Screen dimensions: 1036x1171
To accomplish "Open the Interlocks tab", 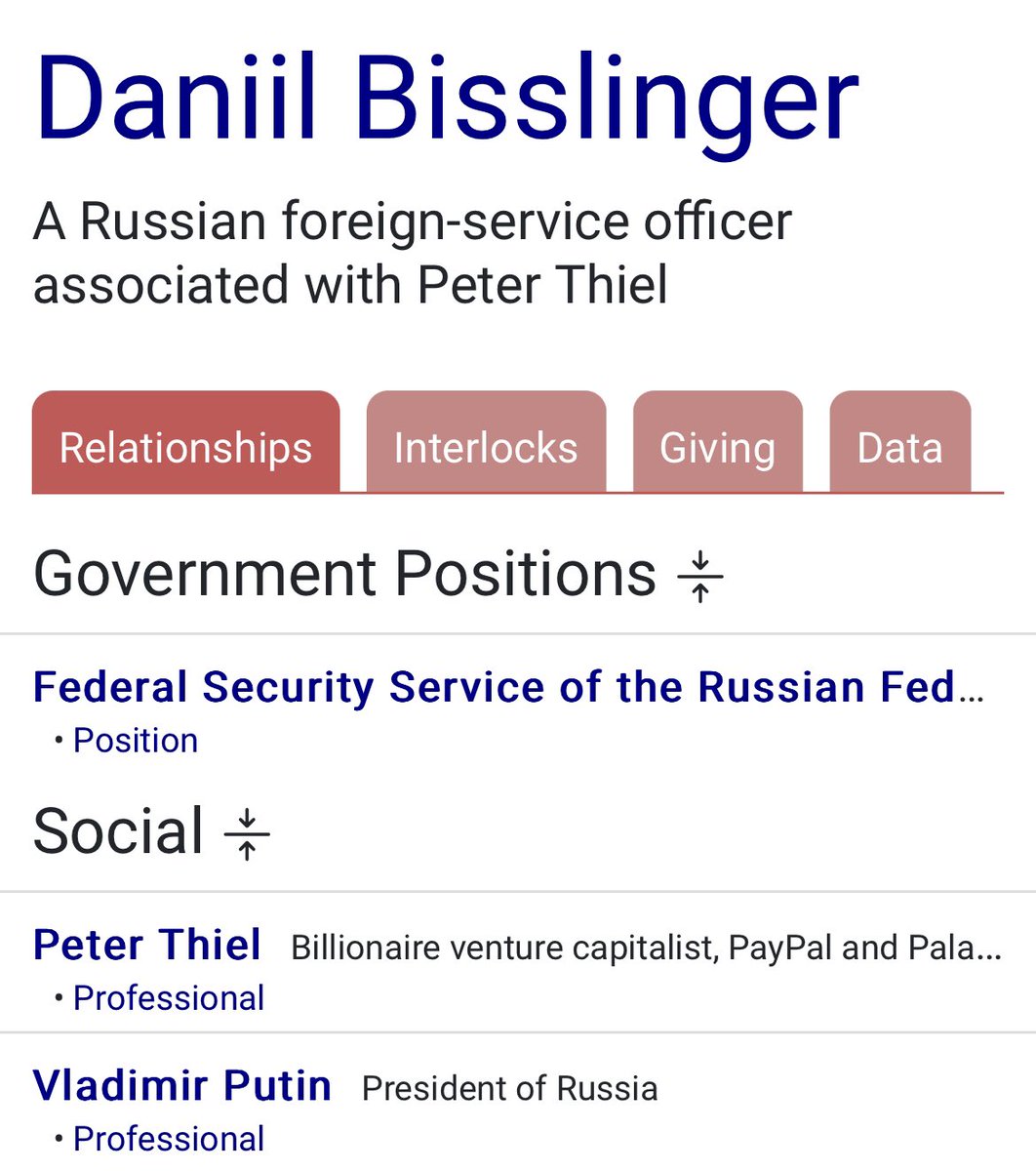I will (486, 448).
